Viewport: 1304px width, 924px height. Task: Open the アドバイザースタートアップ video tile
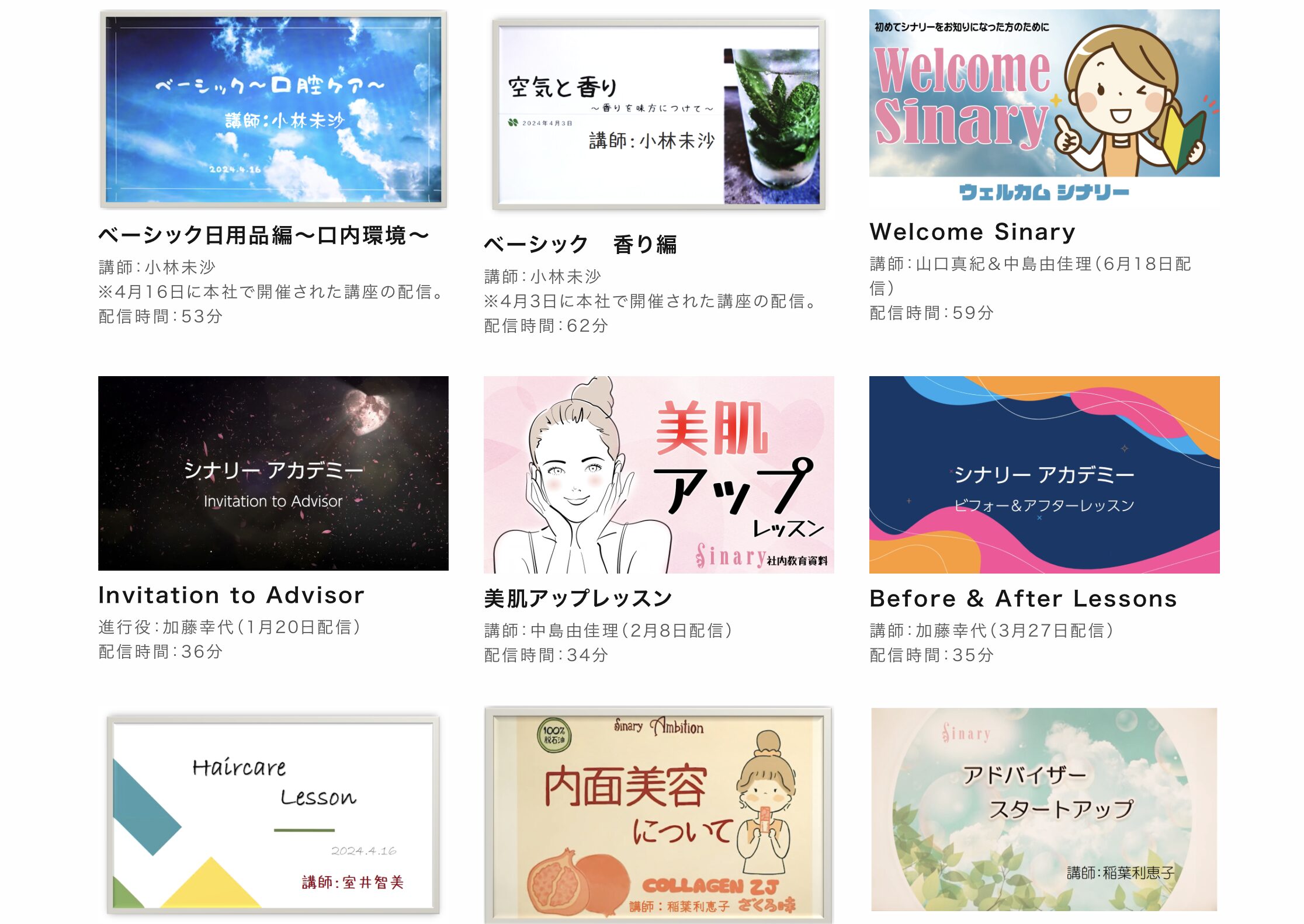click(1044, 810)
